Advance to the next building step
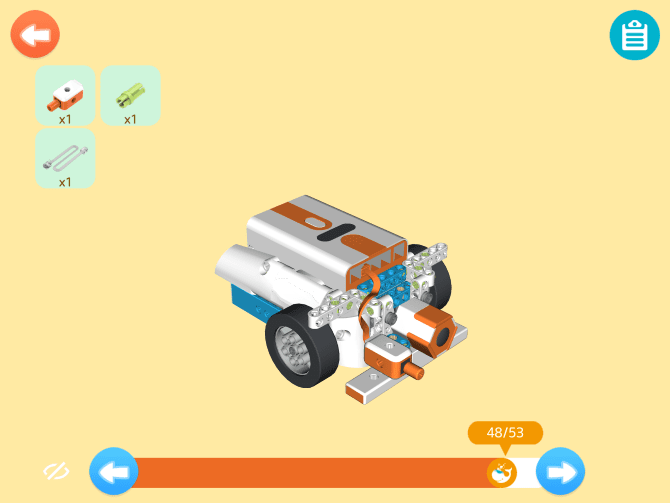 [561, 471]
